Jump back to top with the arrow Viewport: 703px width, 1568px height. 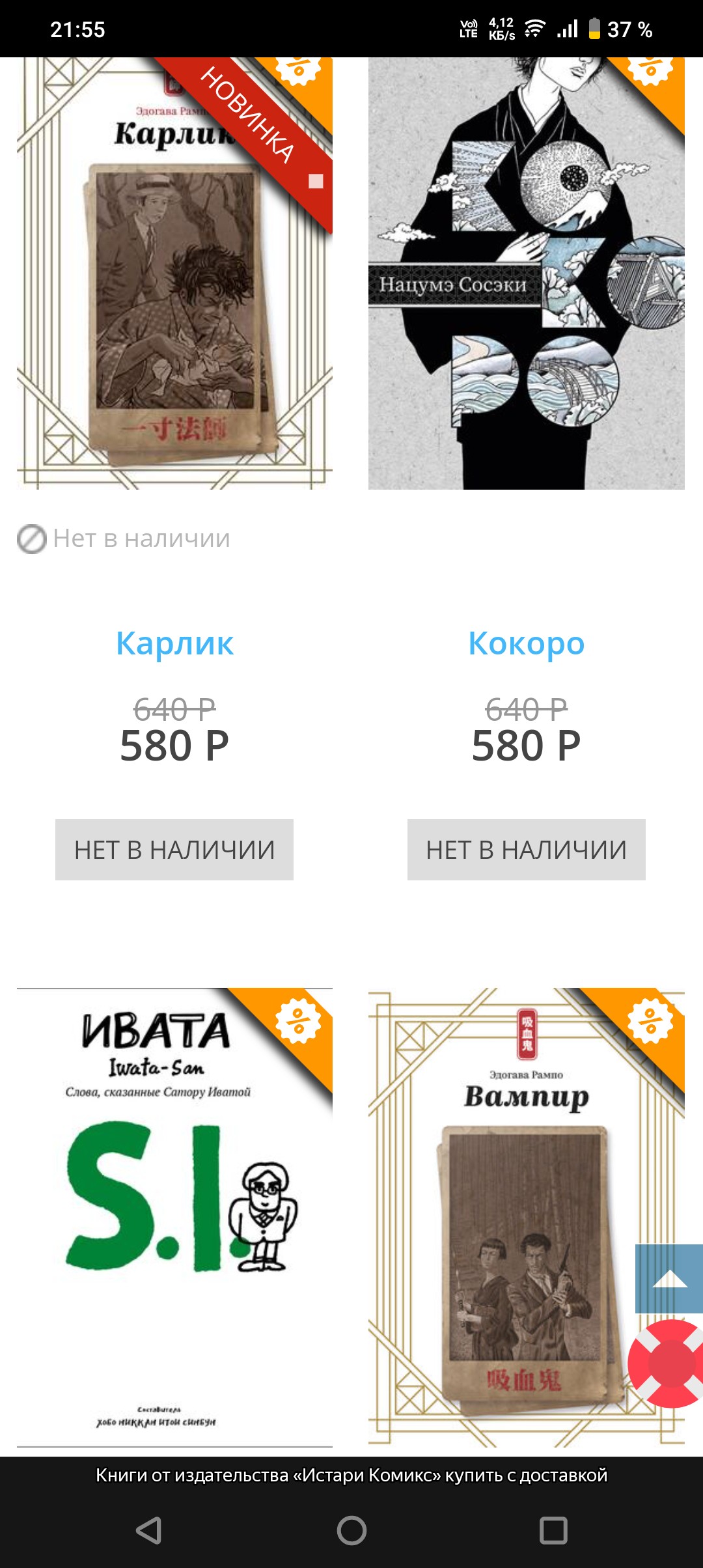point(669,1279)
